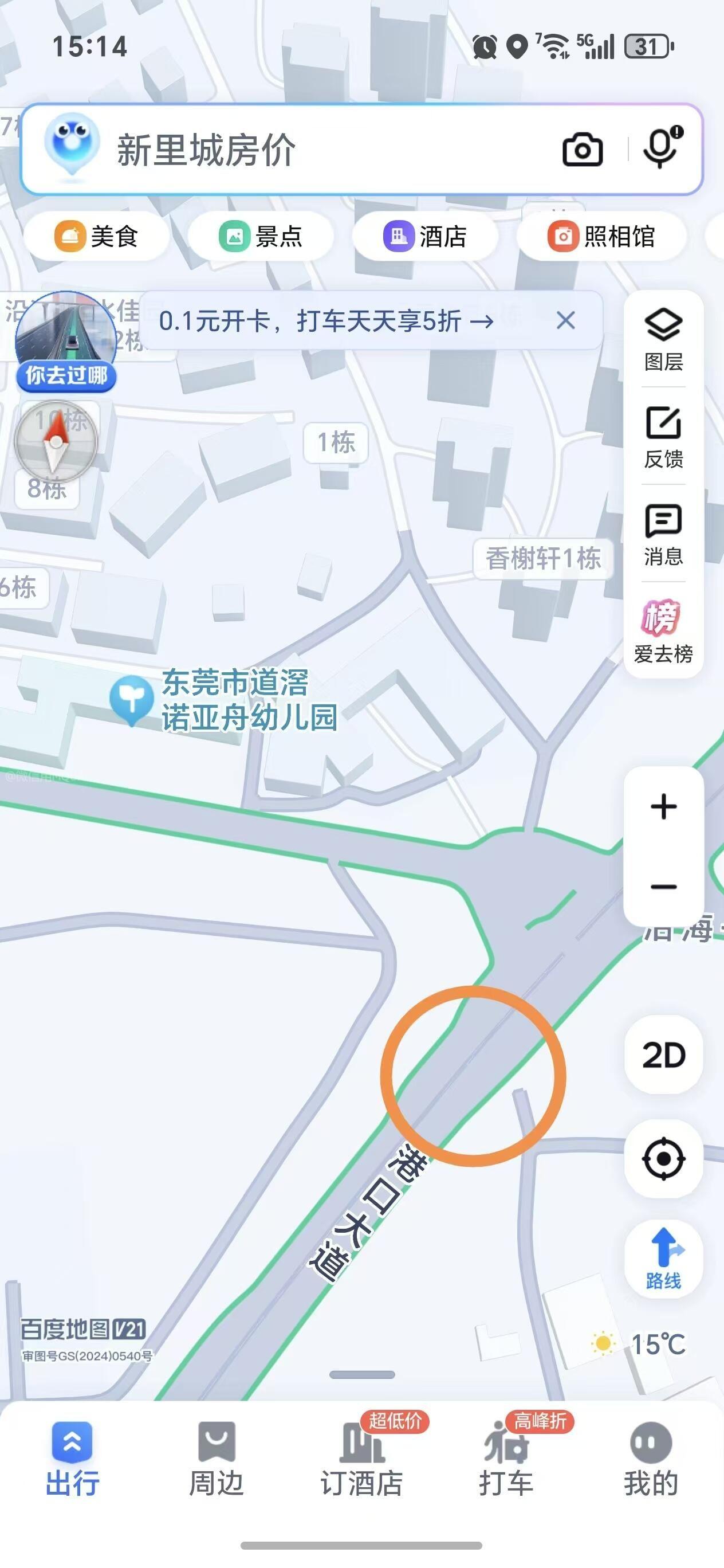
Task: Open camera search in the search bar
Action: (583, 150)
